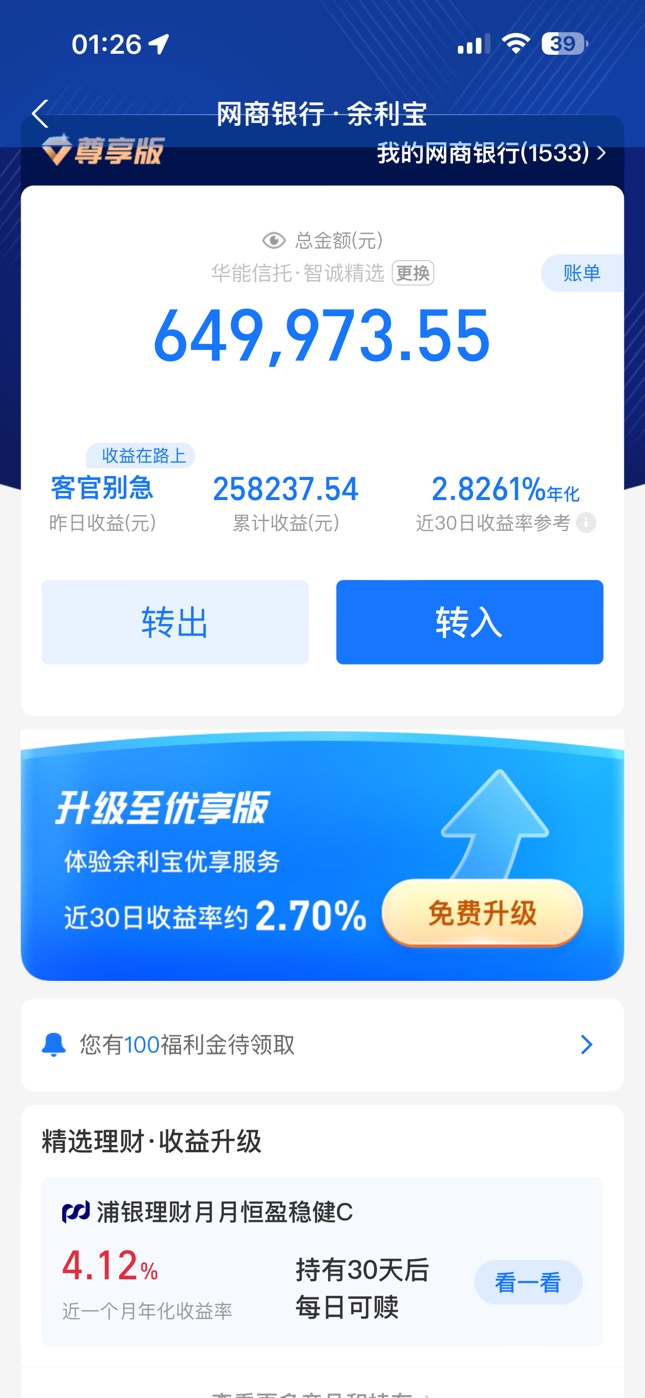
Task: Open the 100福利金待领取 notice row
Action: click(322, 1045)
